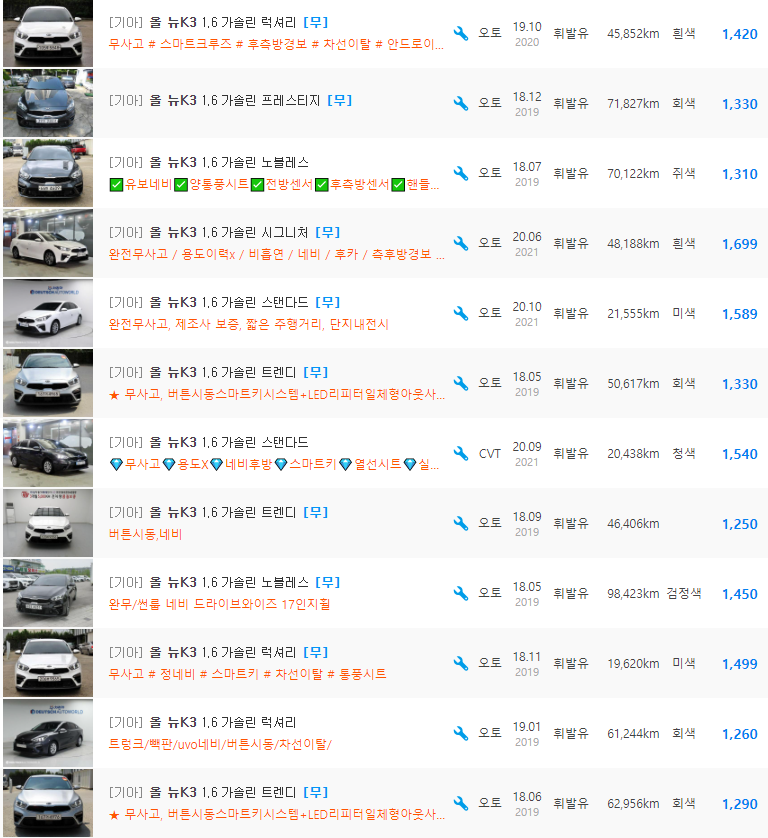Click the diamond 스마트키 badge in the 스탠다드 row
Screen dimensions: 768x838
[300, 463]
